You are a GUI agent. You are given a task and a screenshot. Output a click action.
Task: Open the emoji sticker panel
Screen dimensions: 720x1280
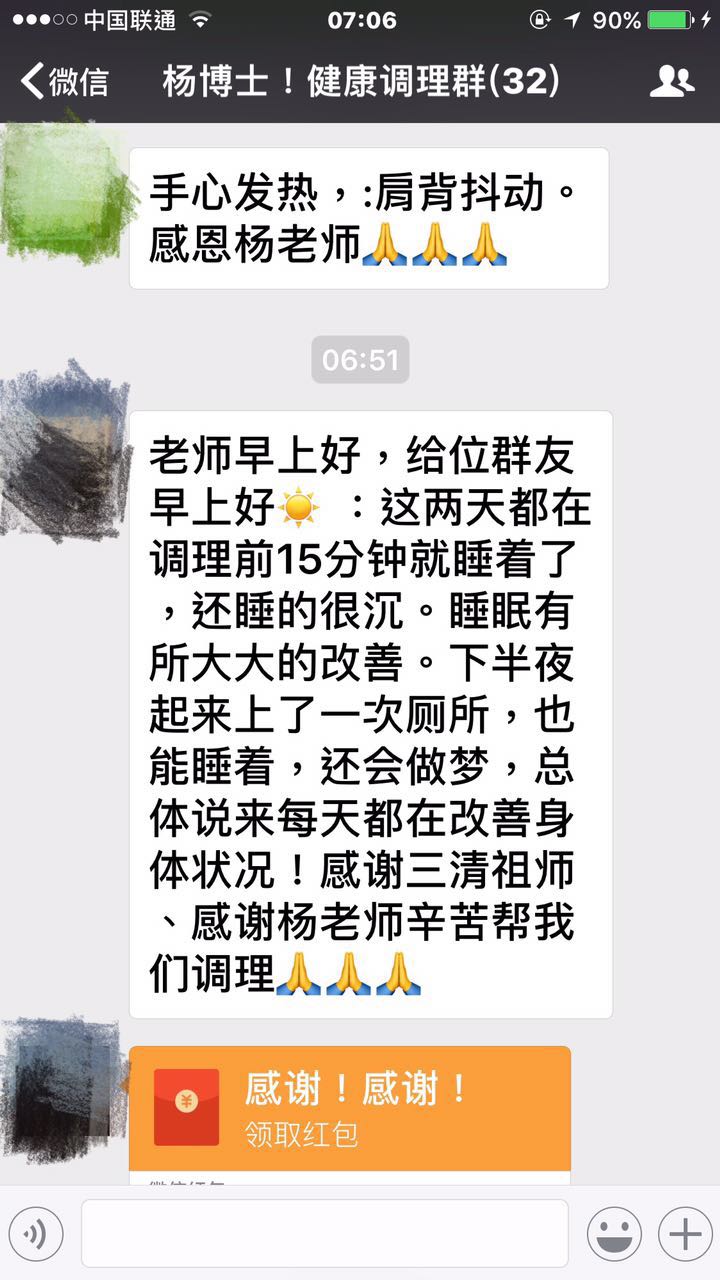click(x=614, y=1234)
